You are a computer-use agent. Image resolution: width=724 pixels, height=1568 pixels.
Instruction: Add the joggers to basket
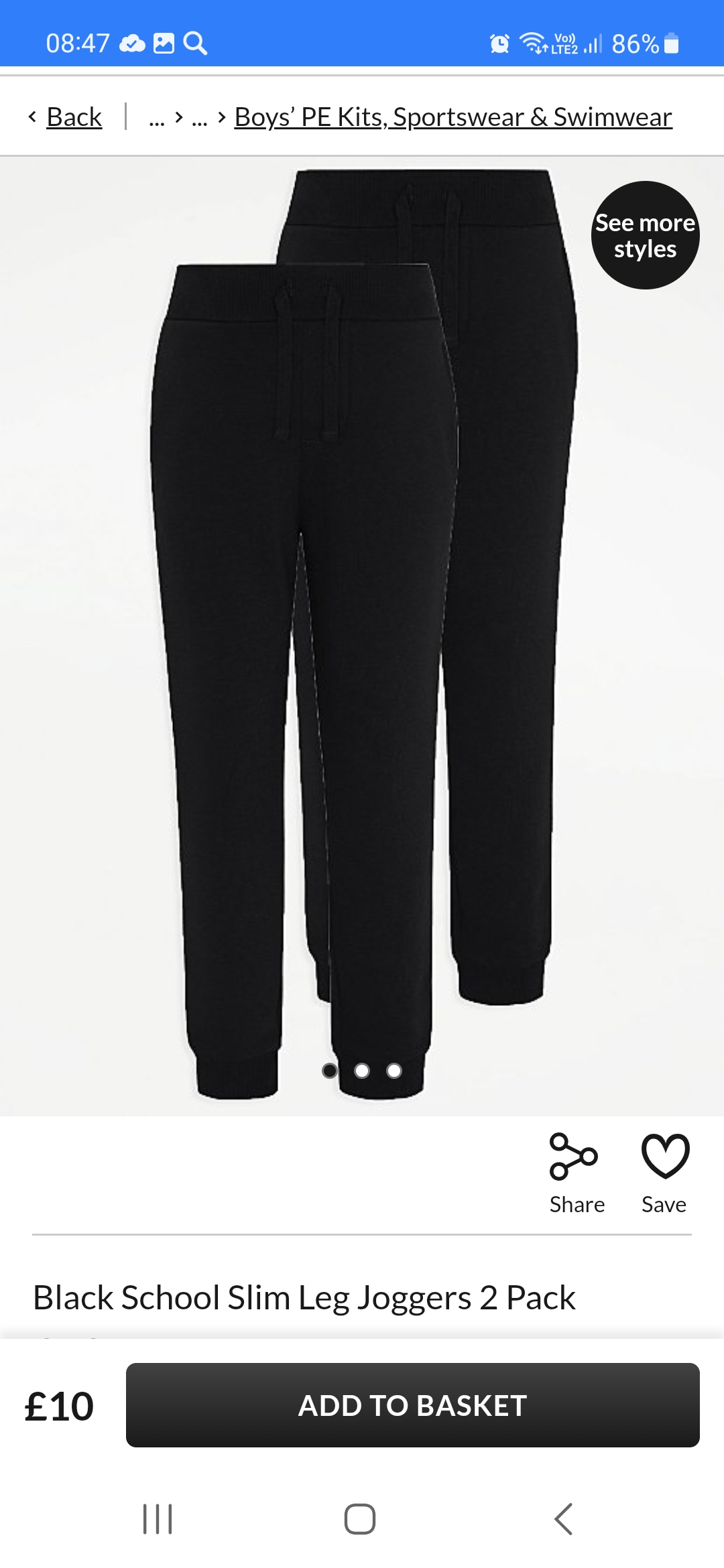pyautogui.click(x=413, y=1405)
